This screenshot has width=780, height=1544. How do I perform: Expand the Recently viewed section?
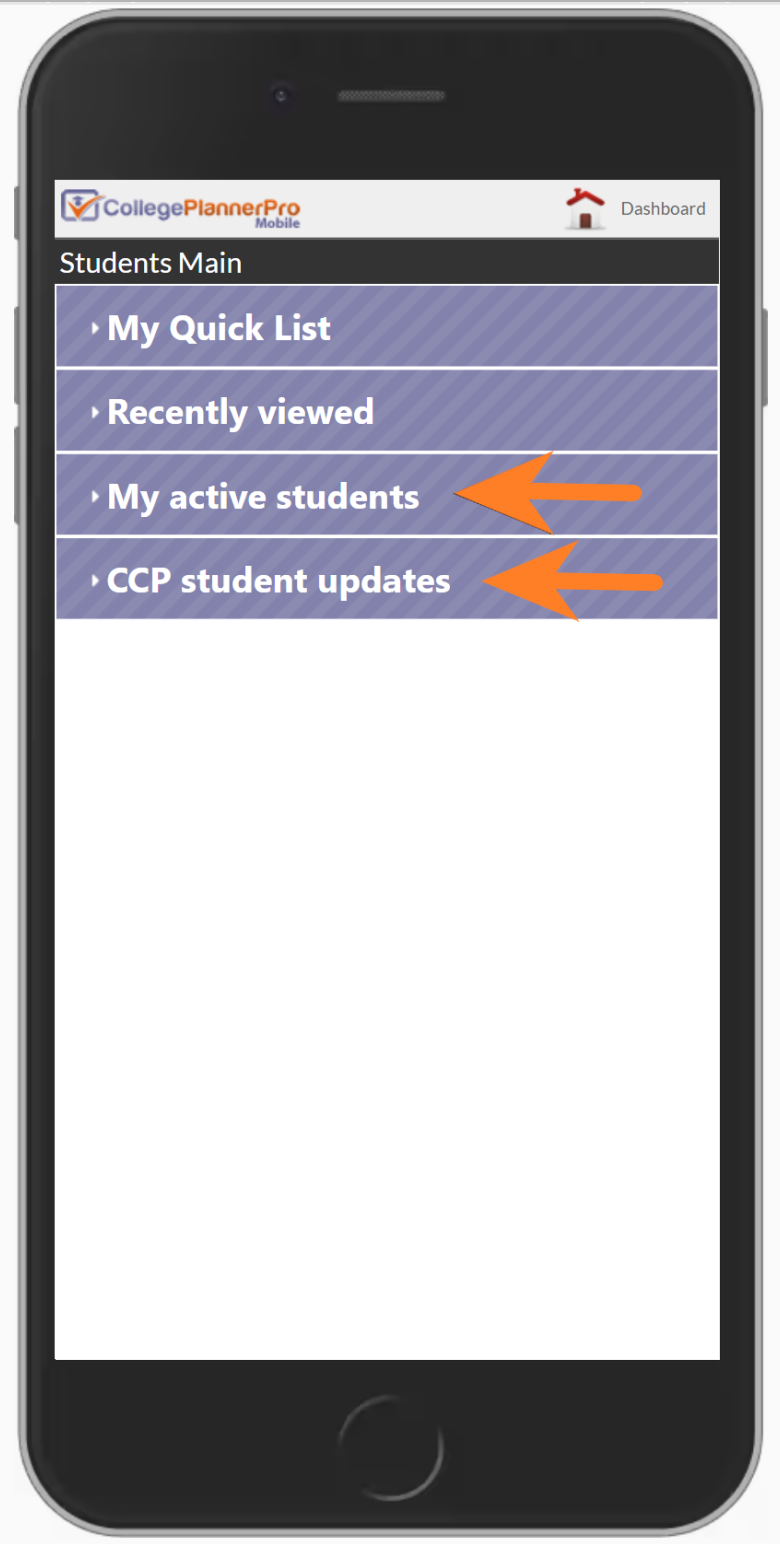[387, 411]
